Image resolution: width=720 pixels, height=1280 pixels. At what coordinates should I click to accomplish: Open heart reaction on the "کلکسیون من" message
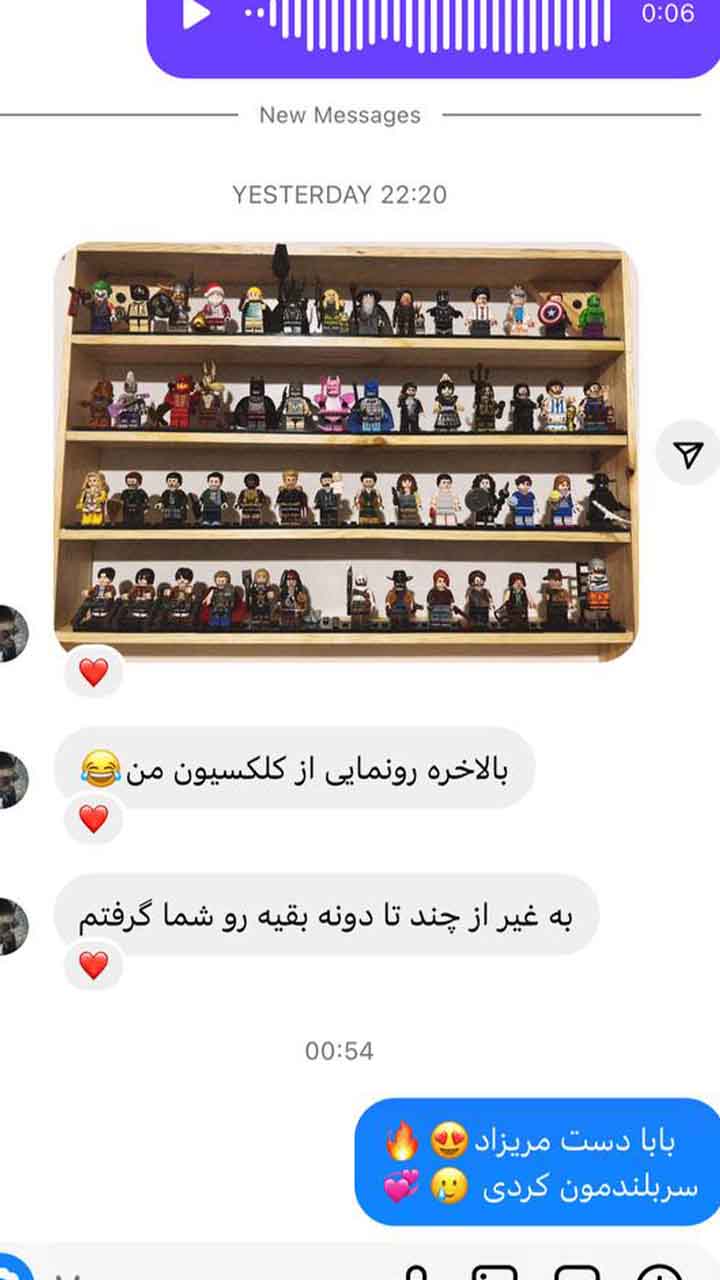click(93, 819)
